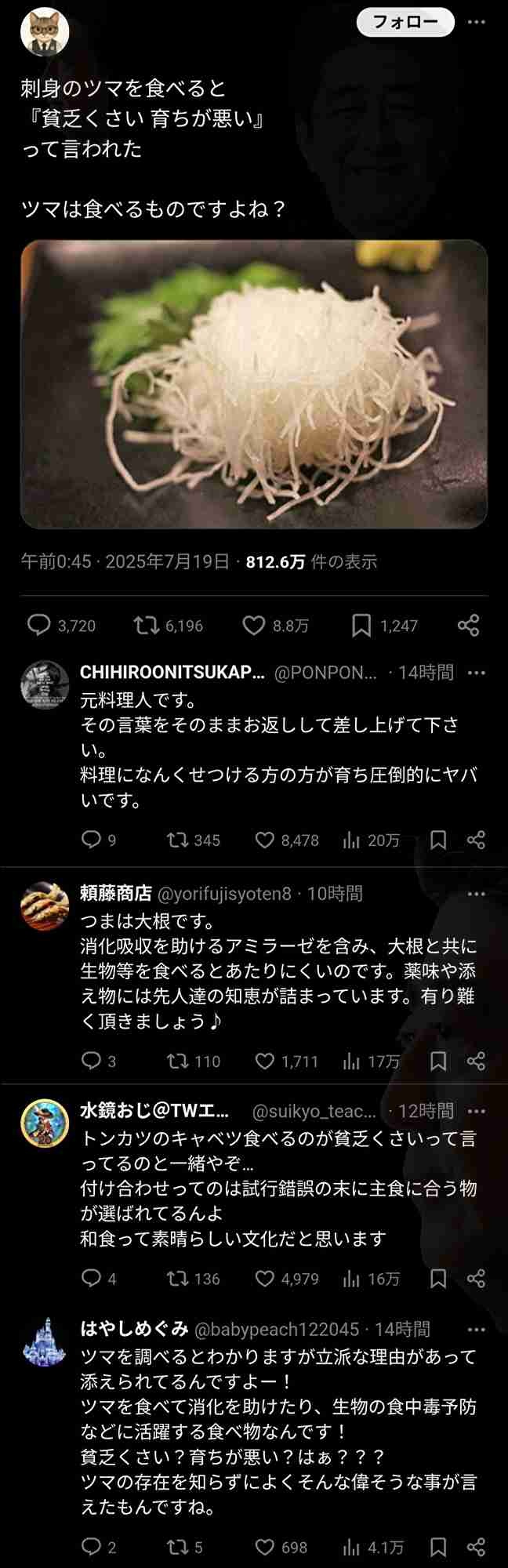Like CHIHIROONITSUKAP's reply
The image size is (508, 1568).
[265, 840]
